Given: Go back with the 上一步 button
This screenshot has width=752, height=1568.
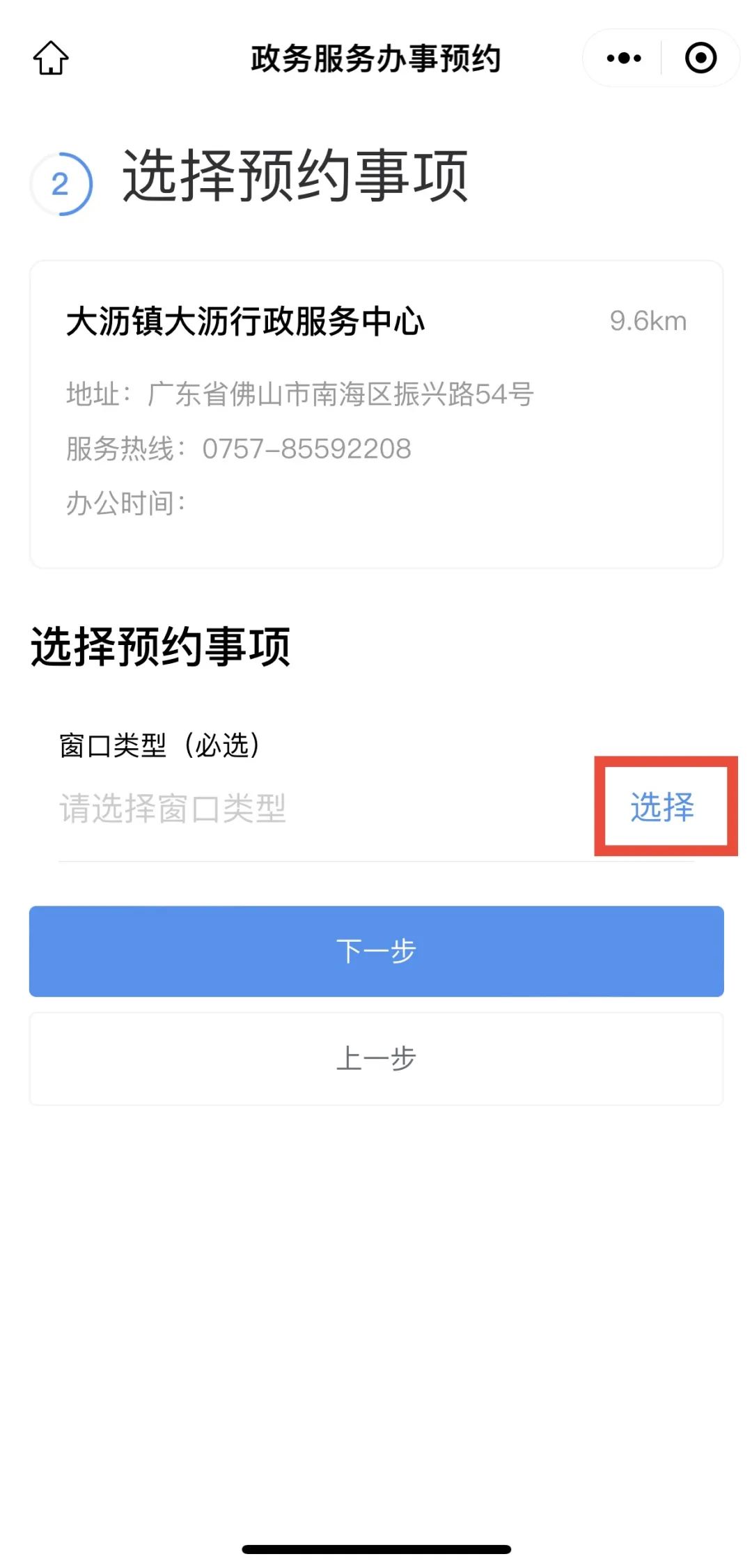Looking at the screenshot, I should (x=376, y=1058).
